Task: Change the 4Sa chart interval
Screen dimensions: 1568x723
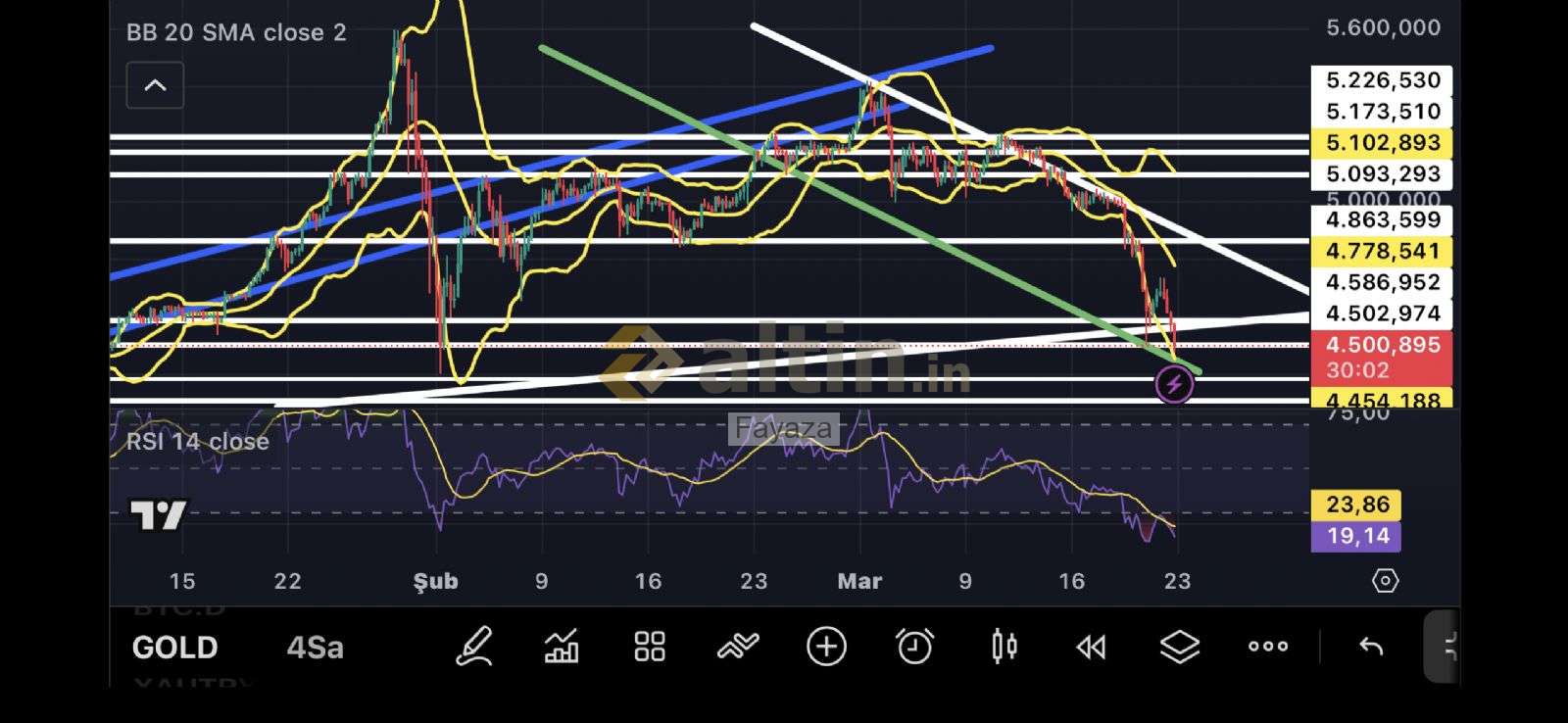Action: tap(315, 648)
